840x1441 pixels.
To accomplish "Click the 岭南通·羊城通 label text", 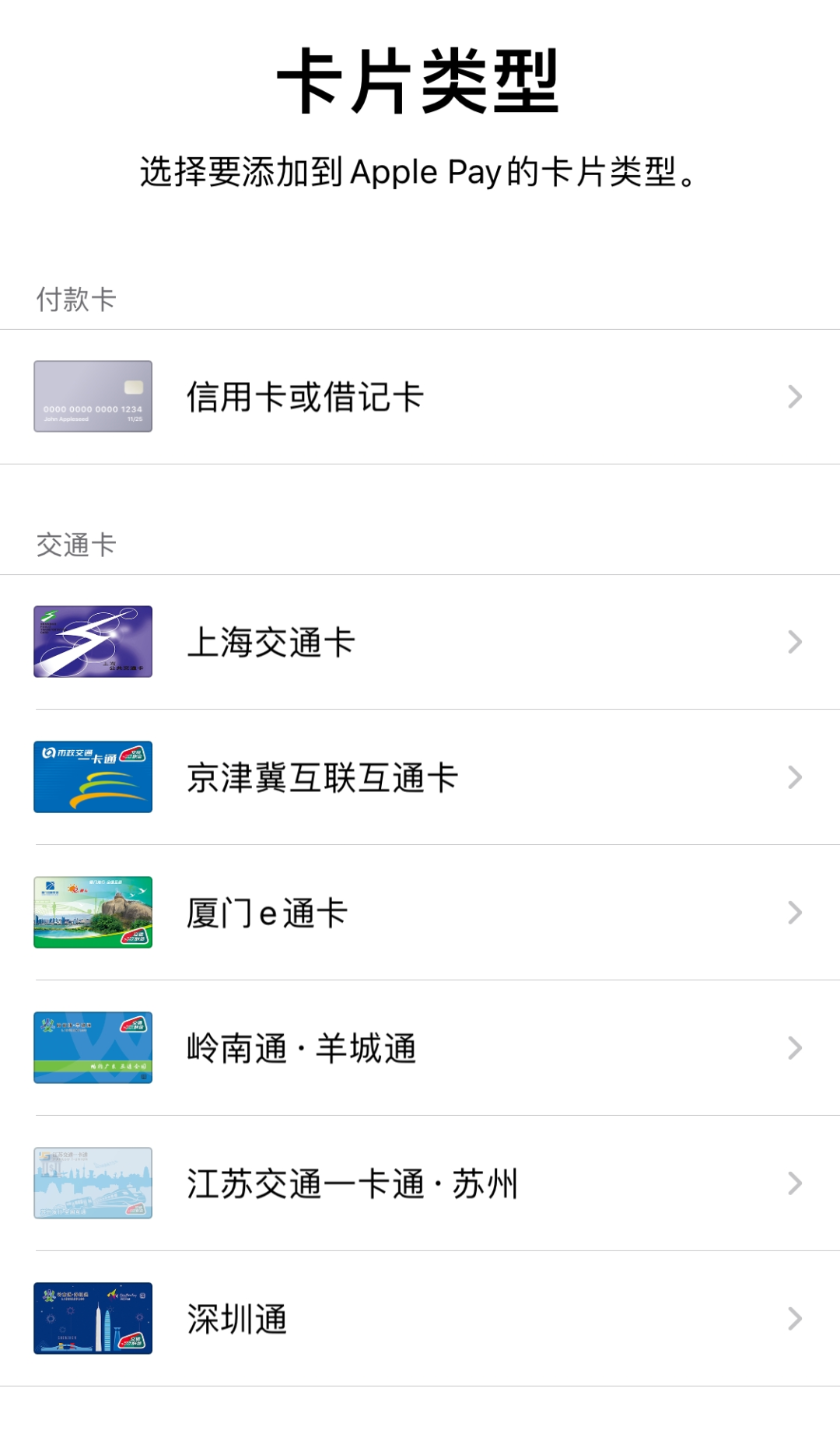I will (x=301, y=1047).
